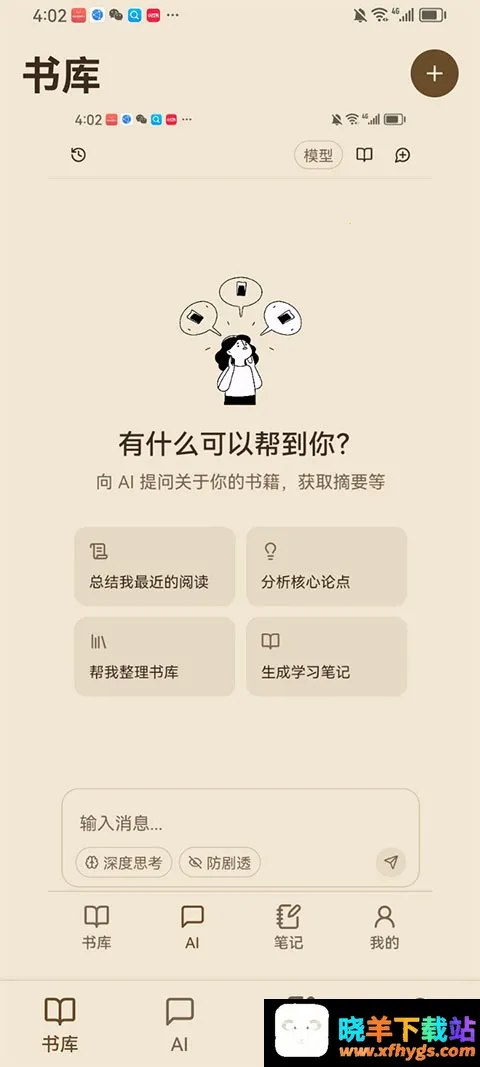Tap the 模型 chip to choose a model
This screenshot has width=480, height=1067.
tap(318, 155)
